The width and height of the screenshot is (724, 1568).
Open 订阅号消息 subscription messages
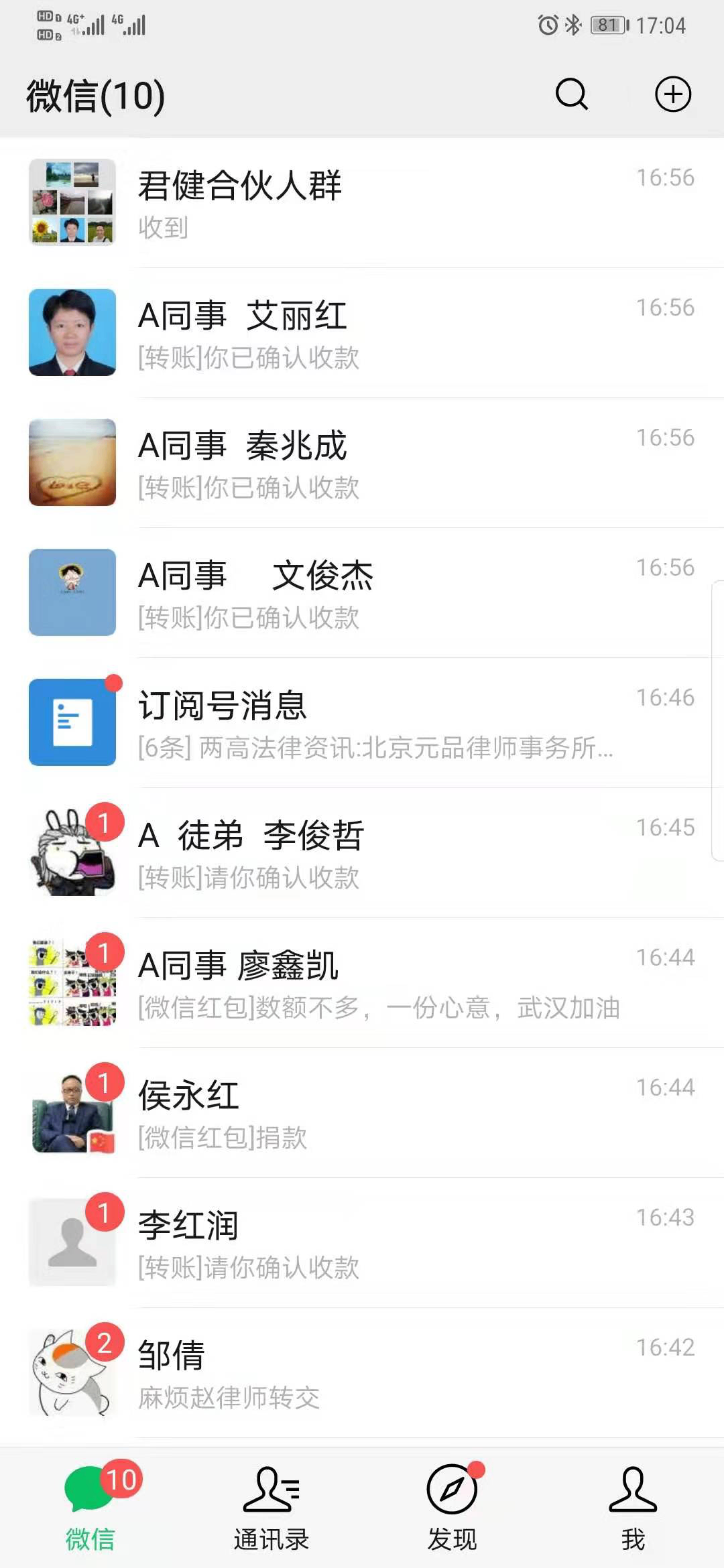[362, 722]
